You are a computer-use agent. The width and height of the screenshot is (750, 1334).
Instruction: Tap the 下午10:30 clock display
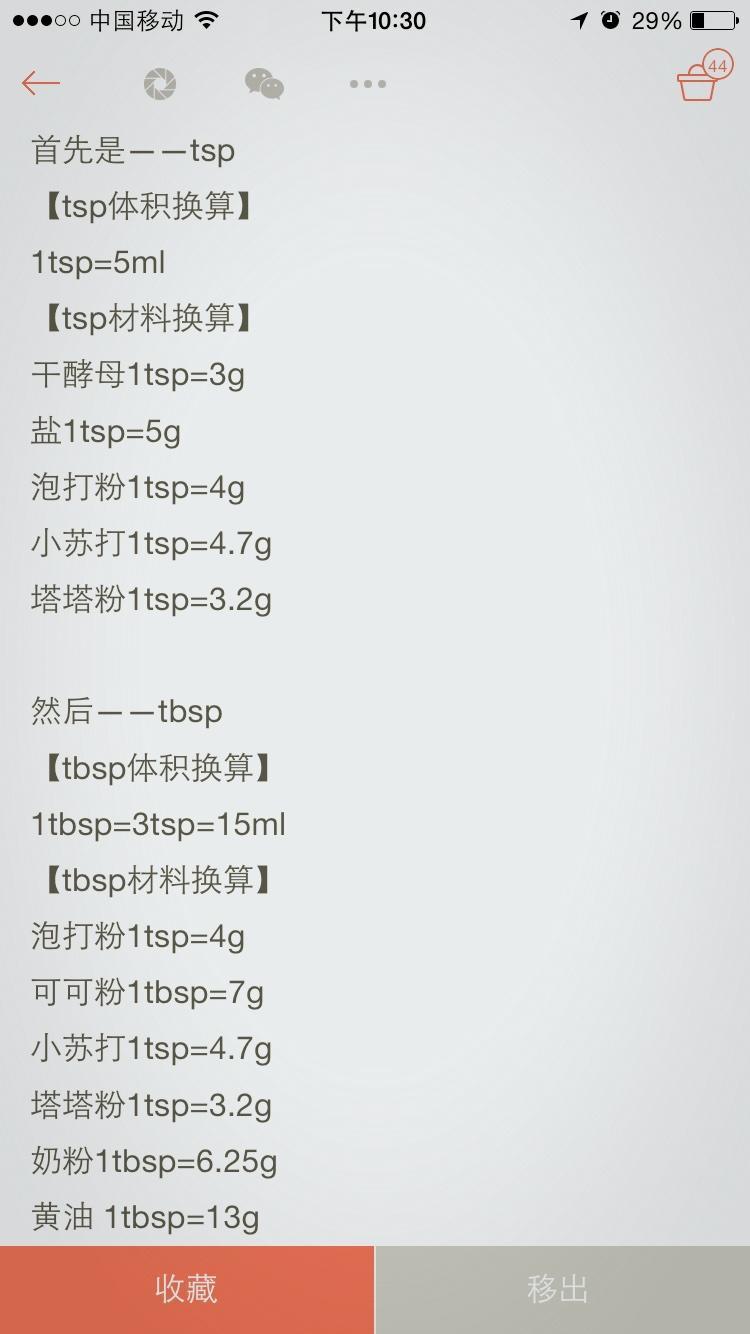pos(375,20)
